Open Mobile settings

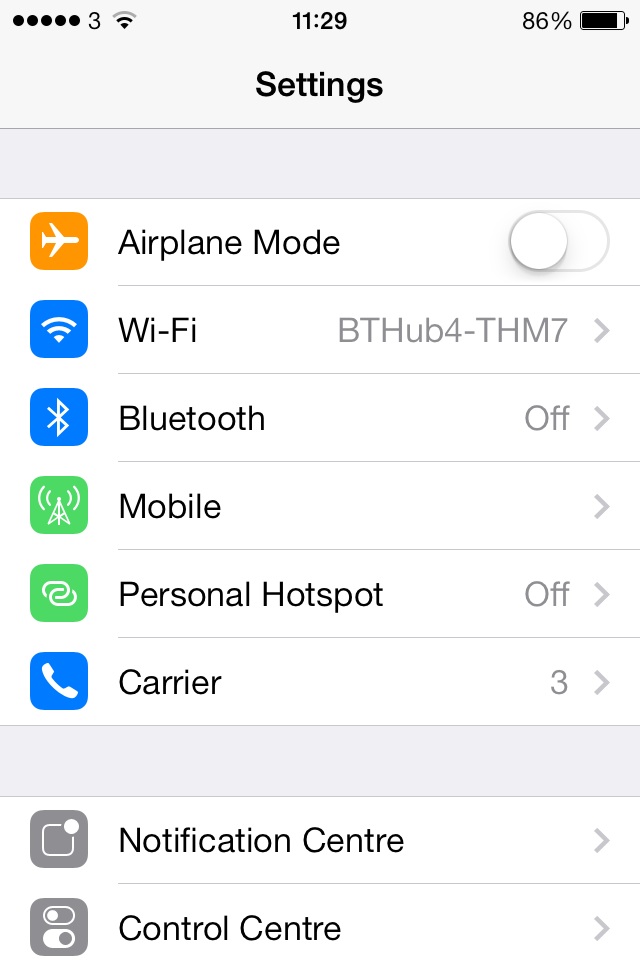tap(320, 506)
